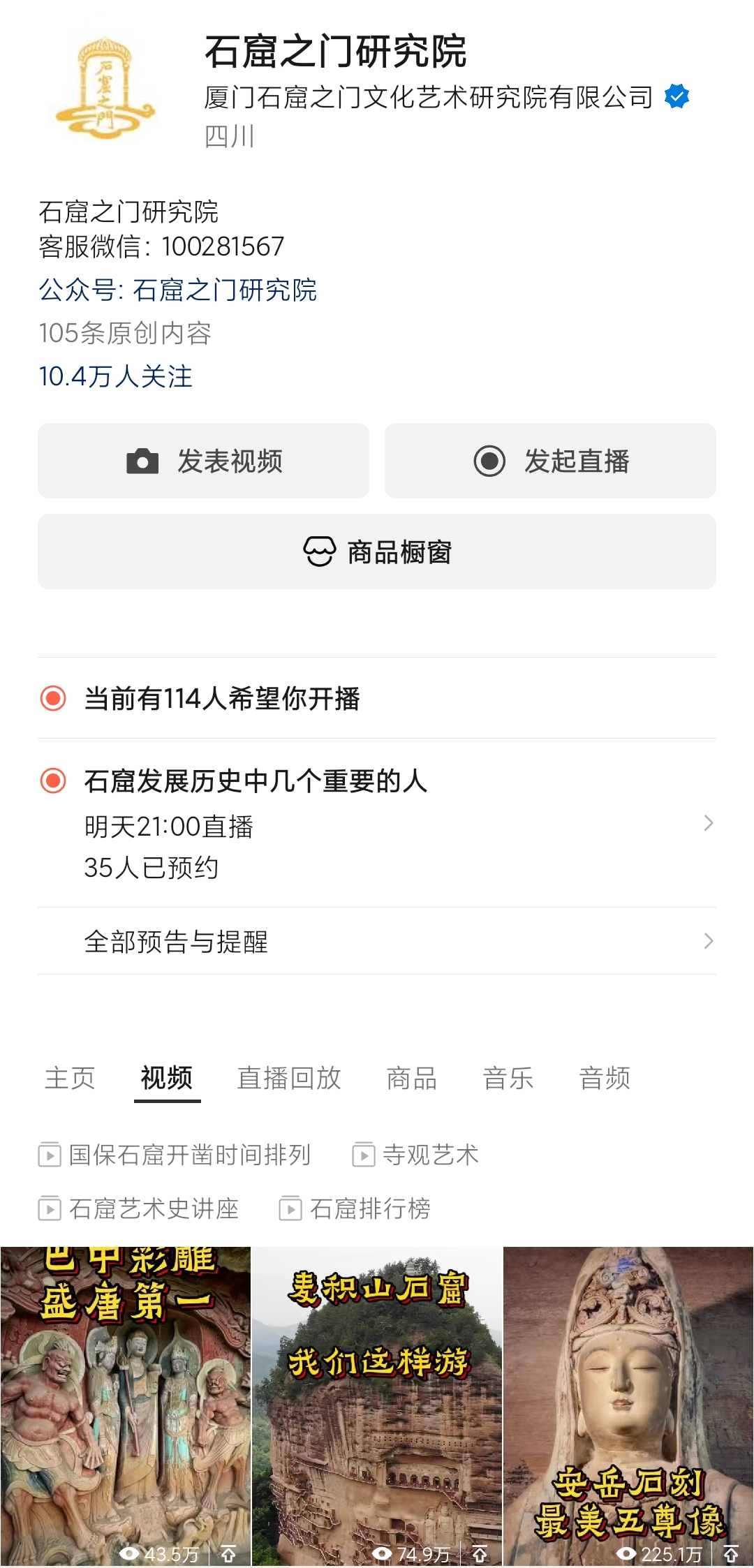View the 10.4万人关注 followers list
Viewport: 754px width, 1568px height.
tap(115, 376)
